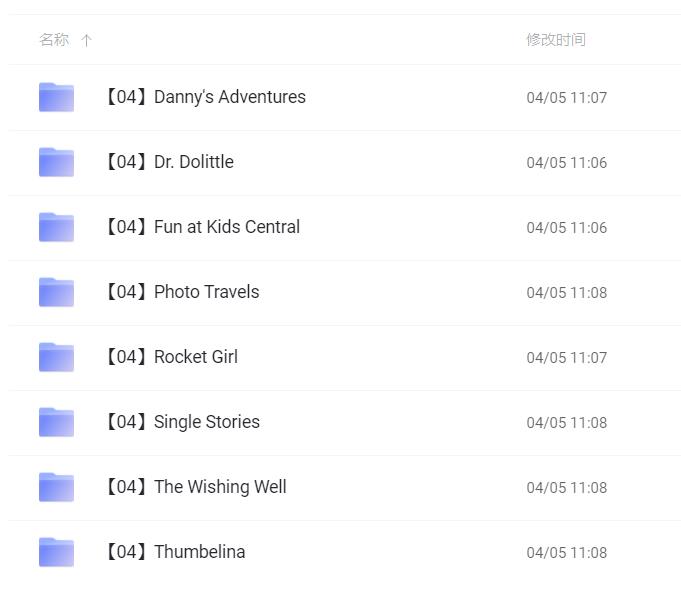Open the Rocket Girl folder
Image resolution: width=681 pixels, height=597 pixels.
coord(171,357)
